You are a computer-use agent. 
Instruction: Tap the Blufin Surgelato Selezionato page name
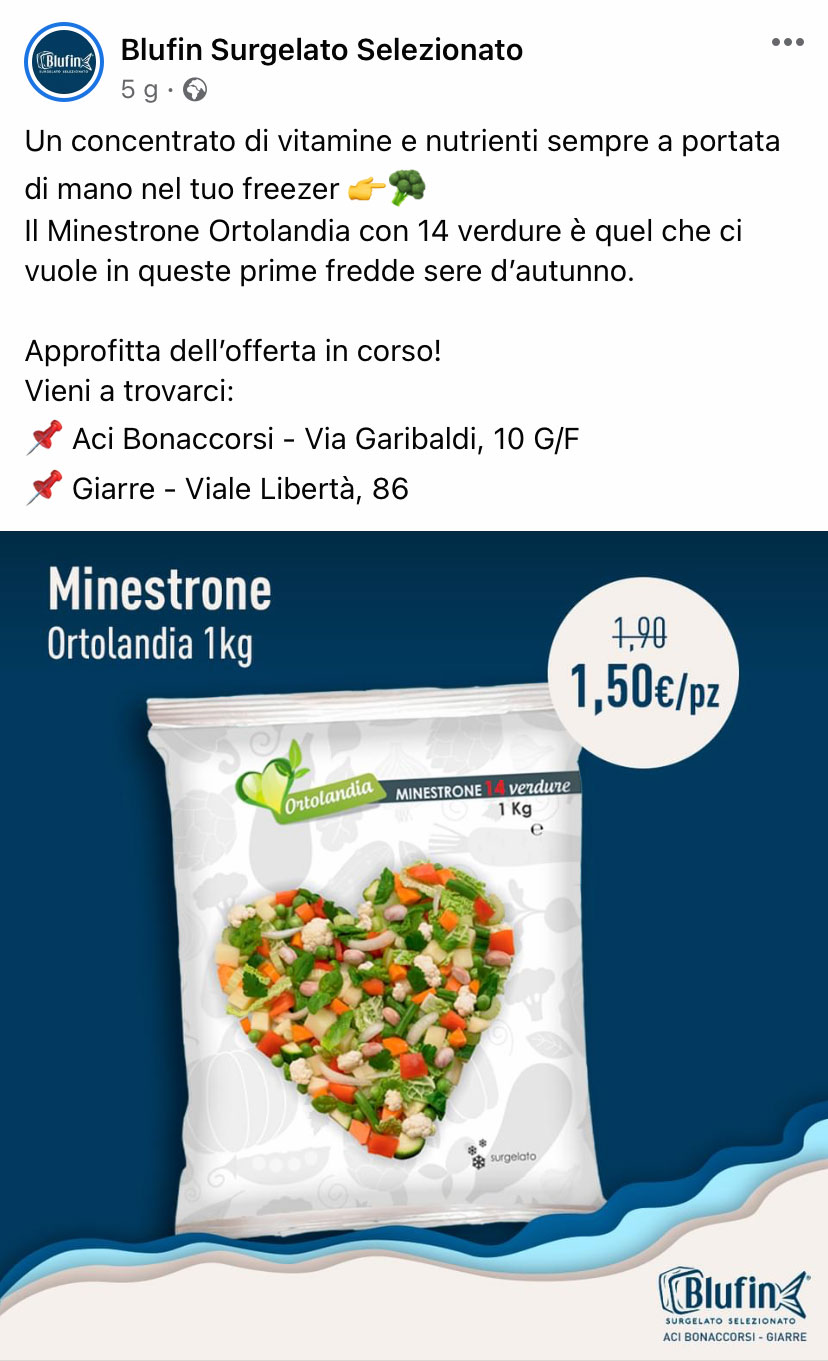point(322,49)
